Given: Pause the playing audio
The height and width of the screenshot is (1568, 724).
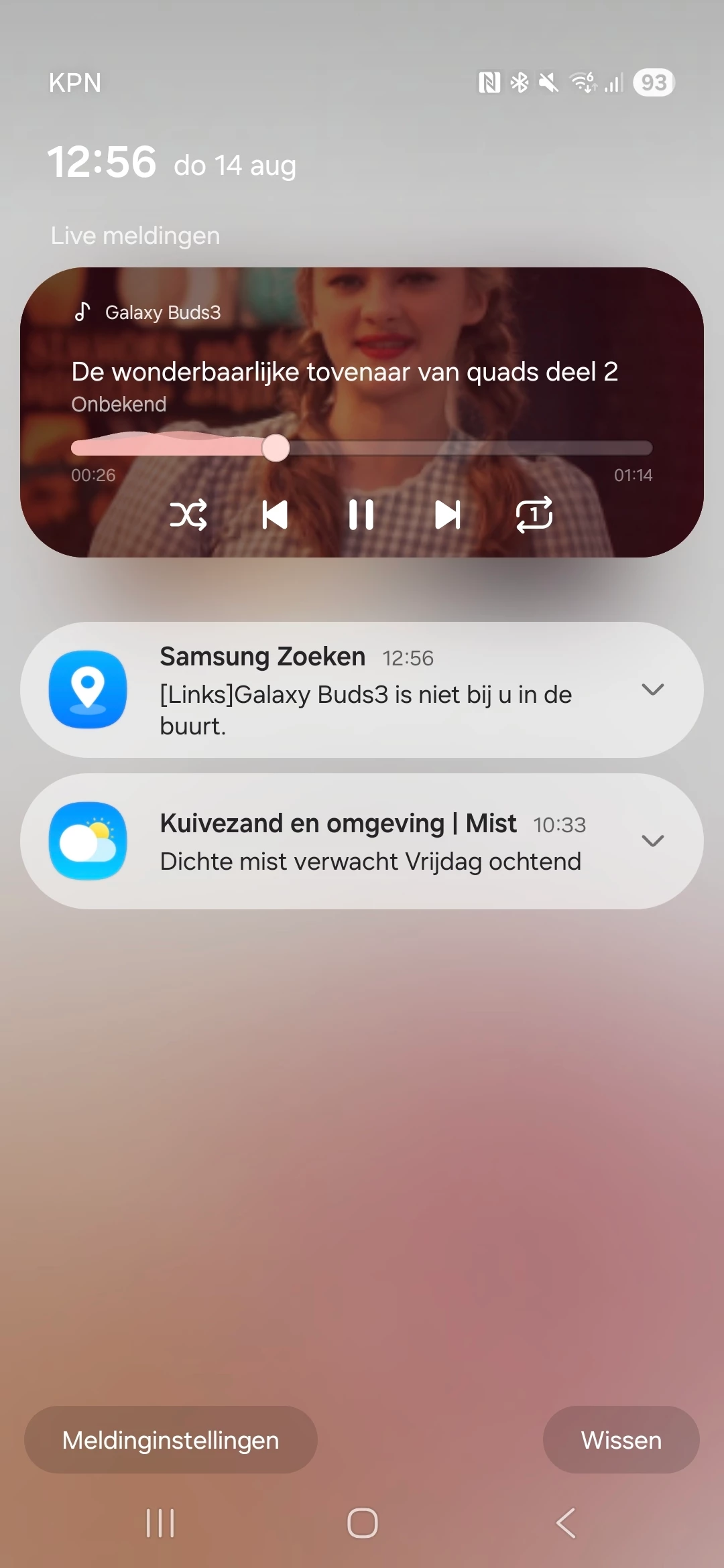Looking at the screenshot, I should point(361,515).
